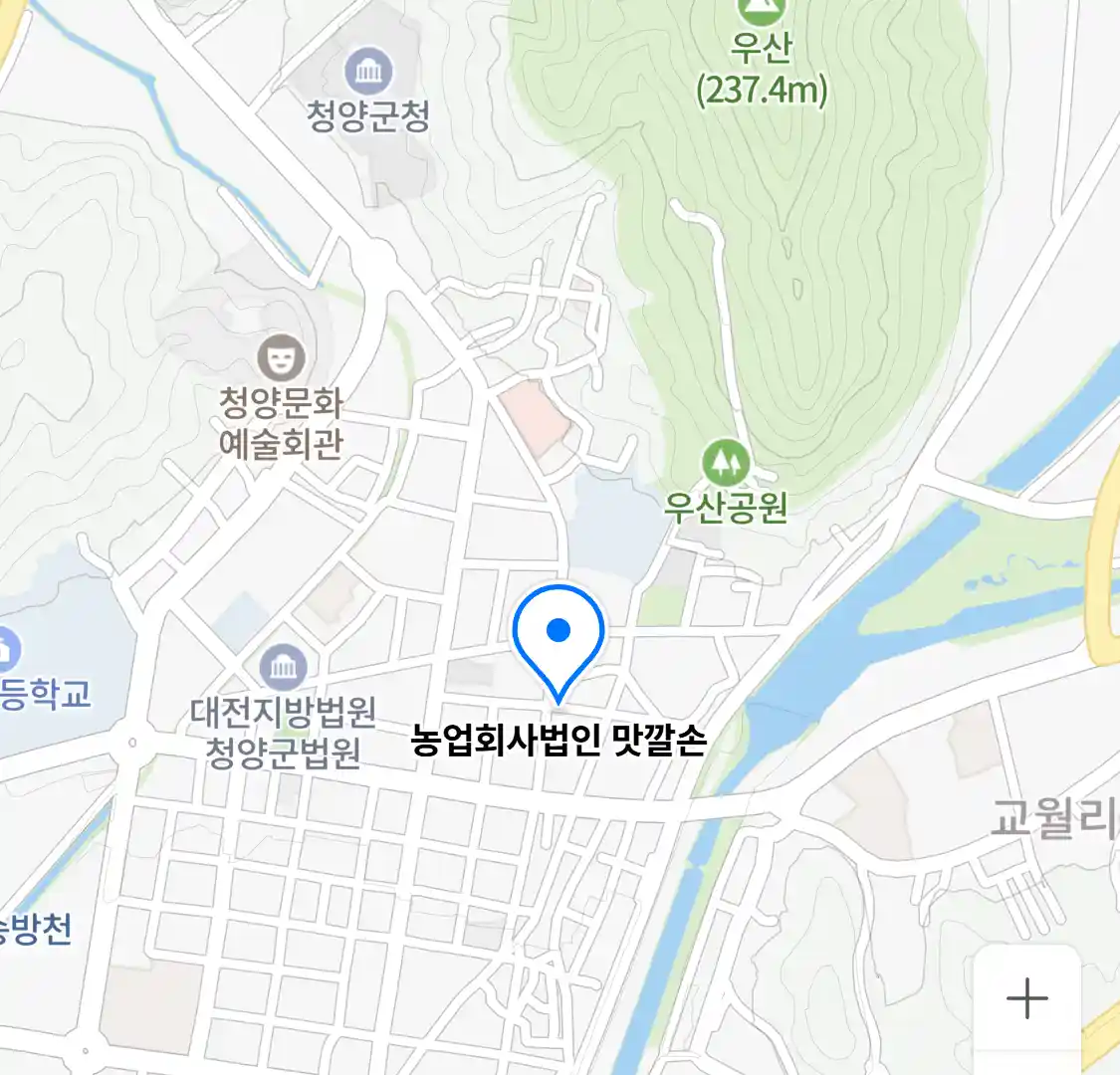Open the 청양군청 map marker
The image size is (1120, 1075).
(368, 72)
